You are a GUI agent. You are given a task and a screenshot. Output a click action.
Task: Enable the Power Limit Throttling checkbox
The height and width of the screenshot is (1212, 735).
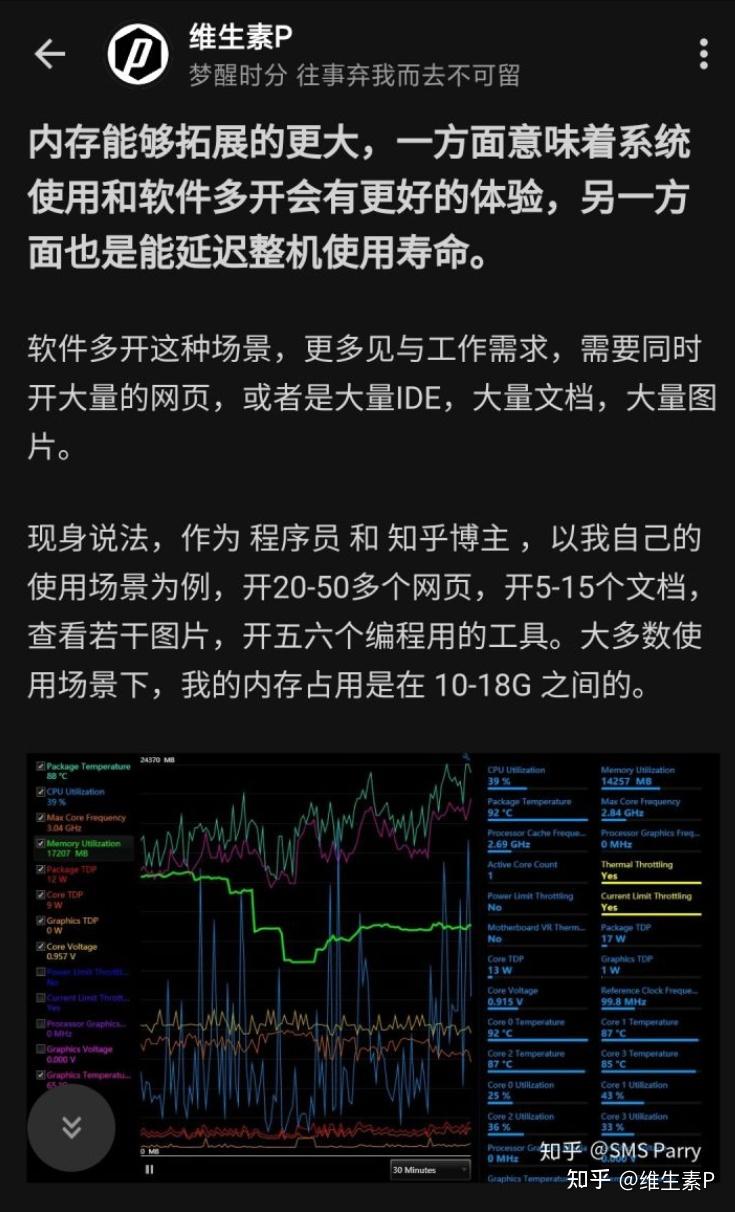click(x=40, y=970)
